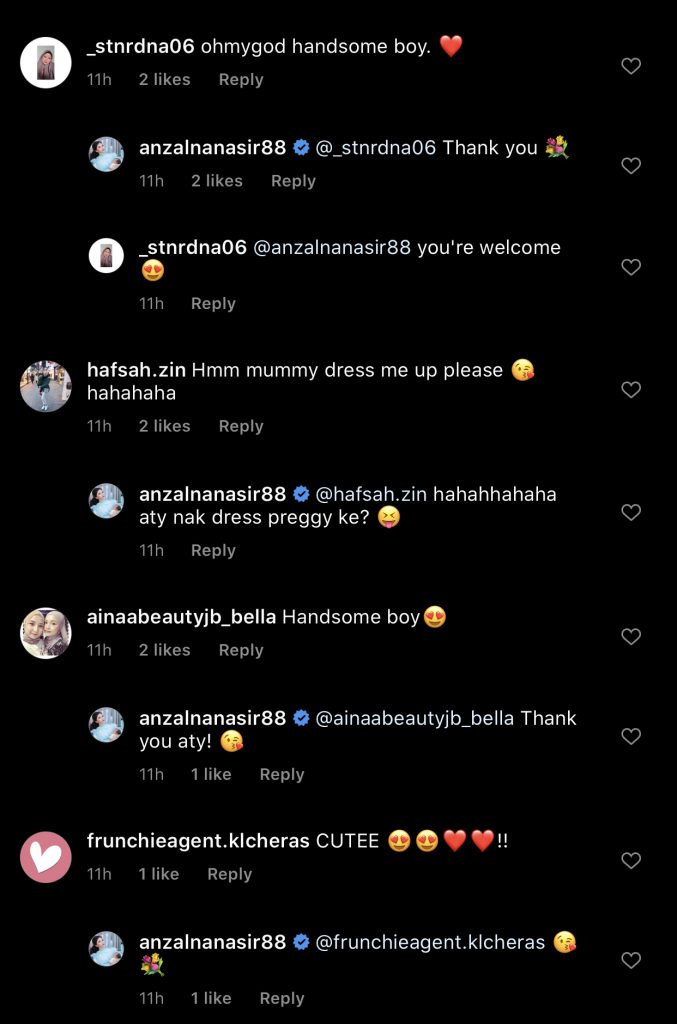The height and width of the screenshot is (1024, 677).
Task: View the 2 likes on hafsah.zin's comment
Action: 164,426
